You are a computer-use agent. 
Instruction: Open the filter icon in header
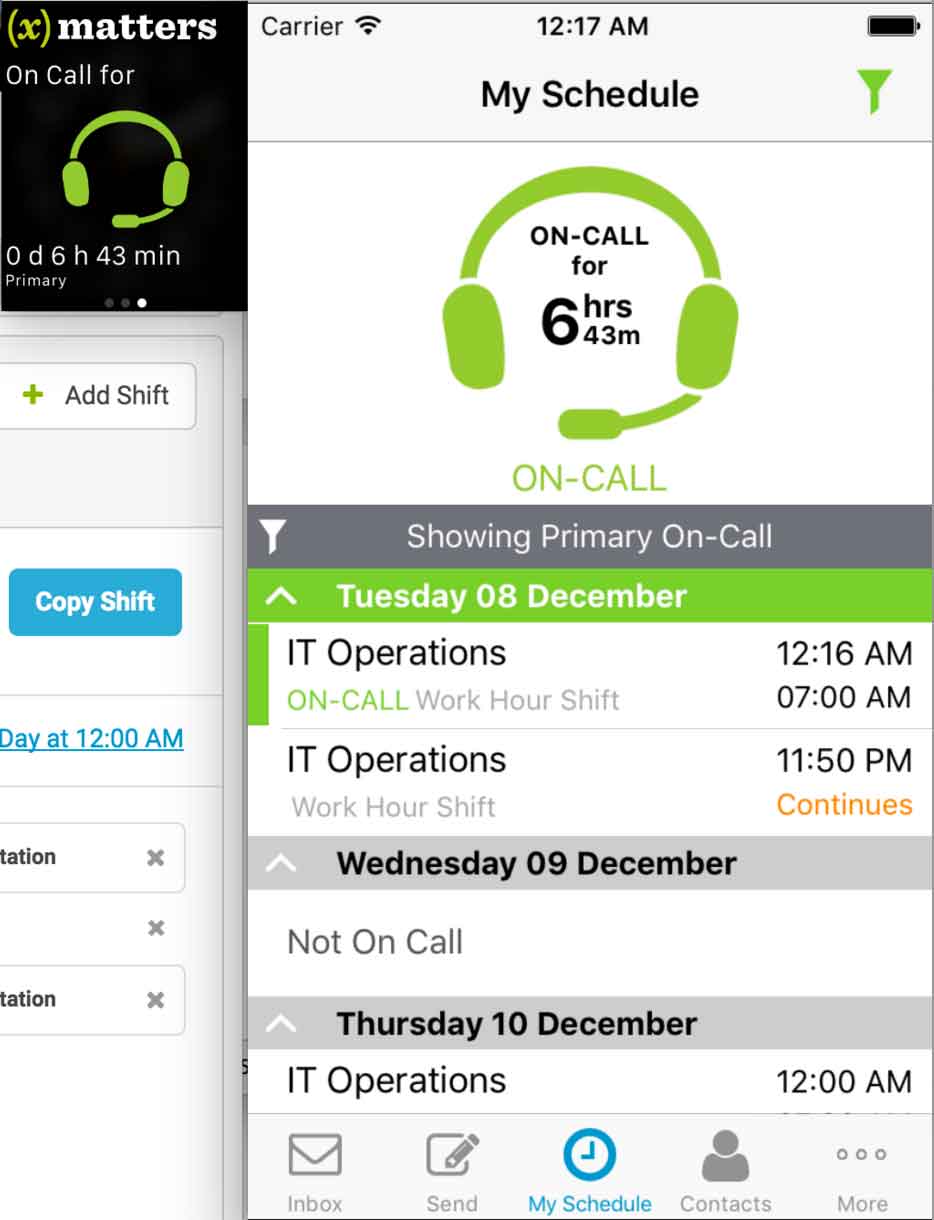coord(873,93)
